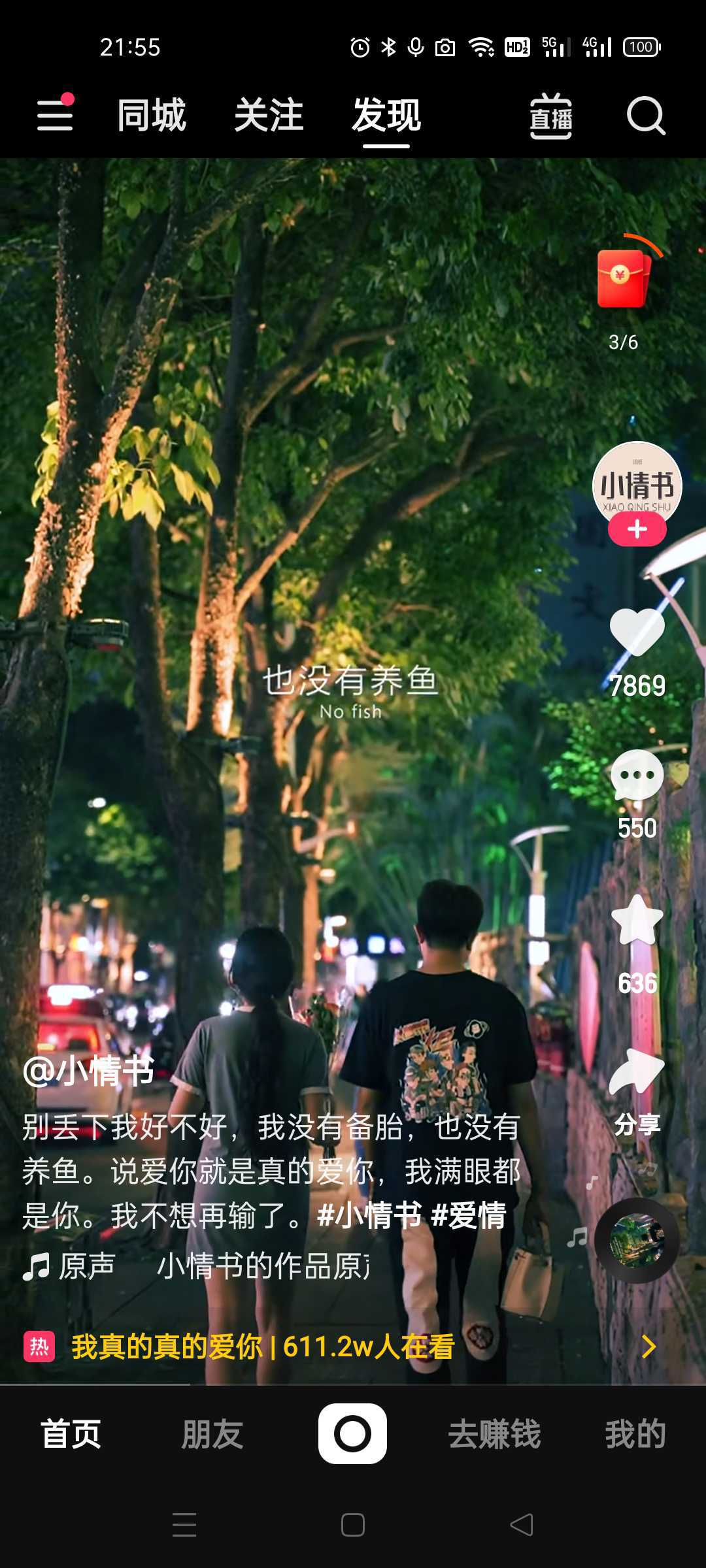Screen dimensions: 706x1568
Task: Open the 直播 live icon
Action: (x=550, y=116)
